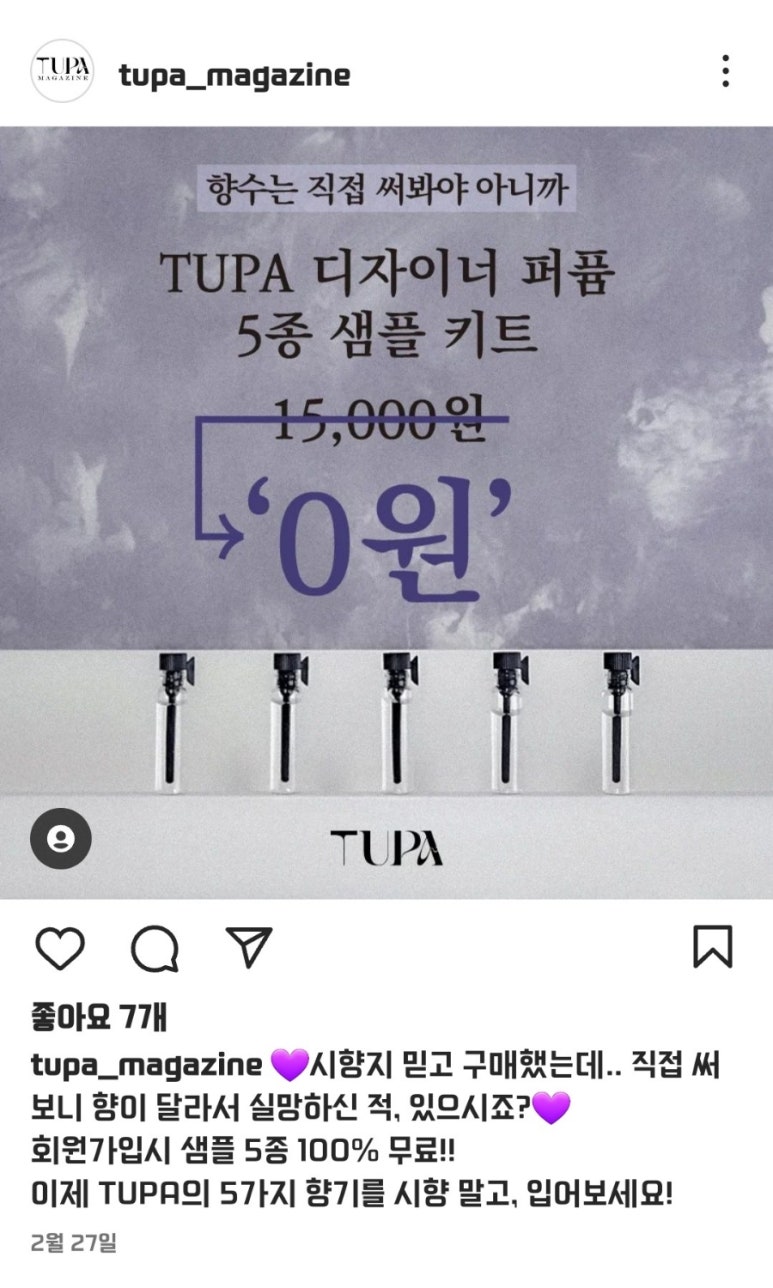Open tupa_magazine username in the header
The image size is (773, 1288).
[x=234, y=75]
